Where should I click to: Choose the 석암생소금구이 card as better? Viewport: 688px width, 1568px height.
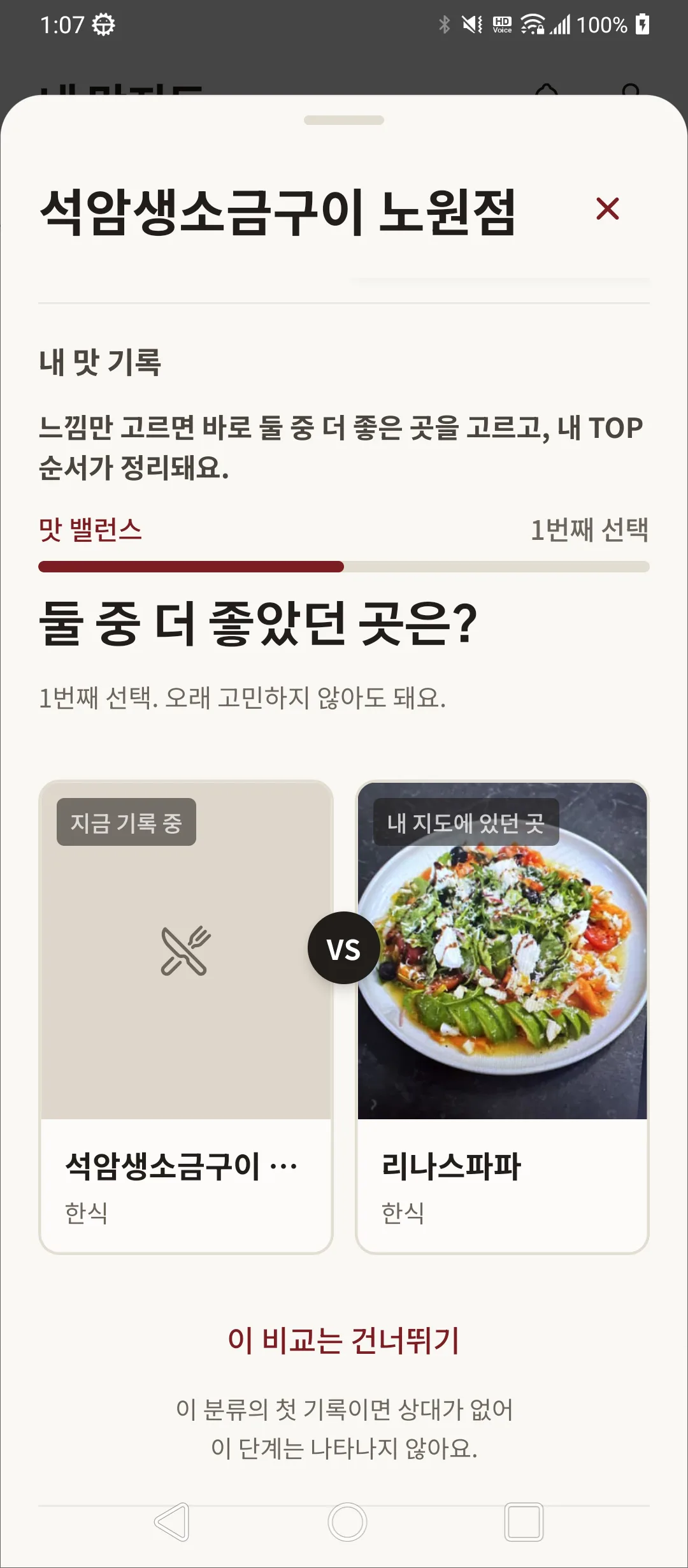pos(186,1017)
